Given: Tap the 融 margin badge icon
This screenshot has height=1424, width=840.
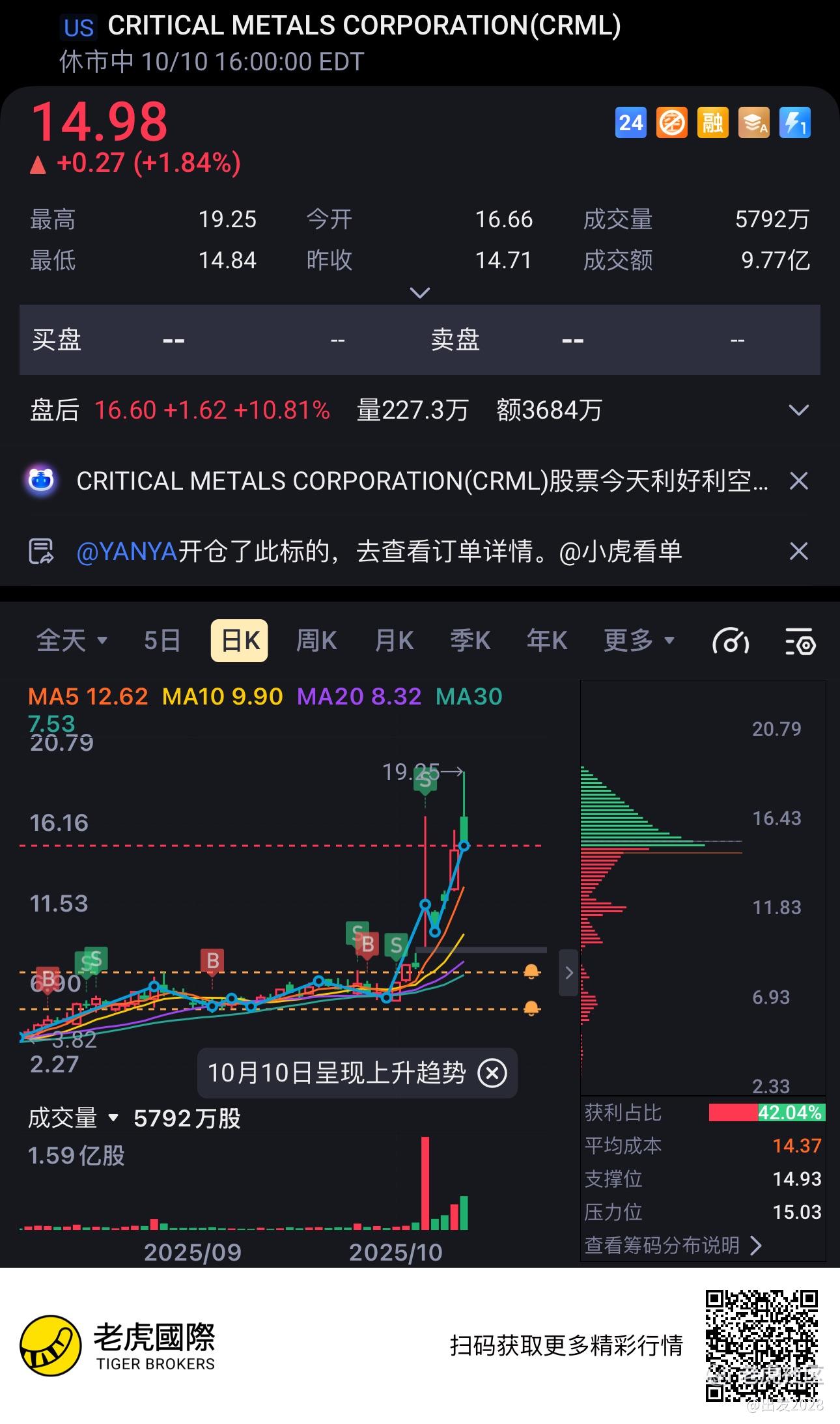Looking at the screenshot, I should tap(712, 123).
